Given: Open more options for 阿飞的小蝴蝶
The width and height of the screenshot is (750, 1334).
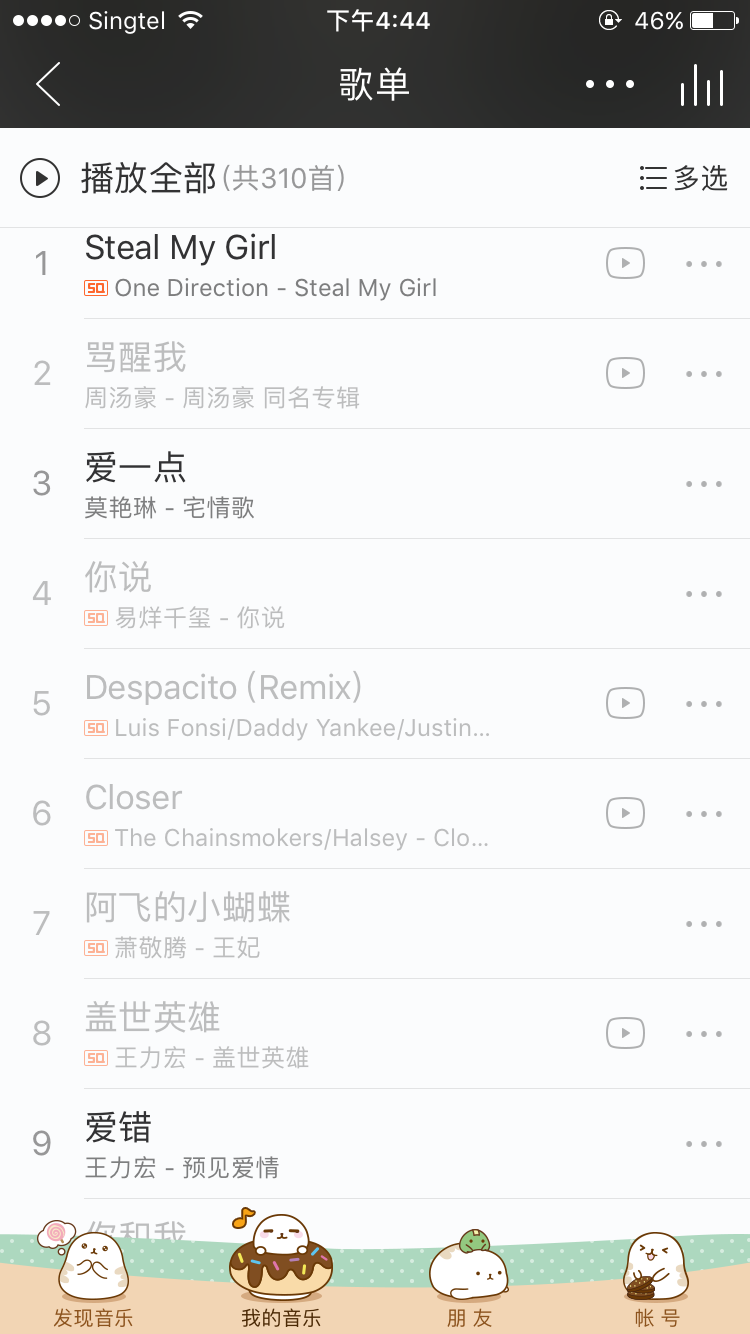Looking at the screenshot, I should (x=704, y=924).
